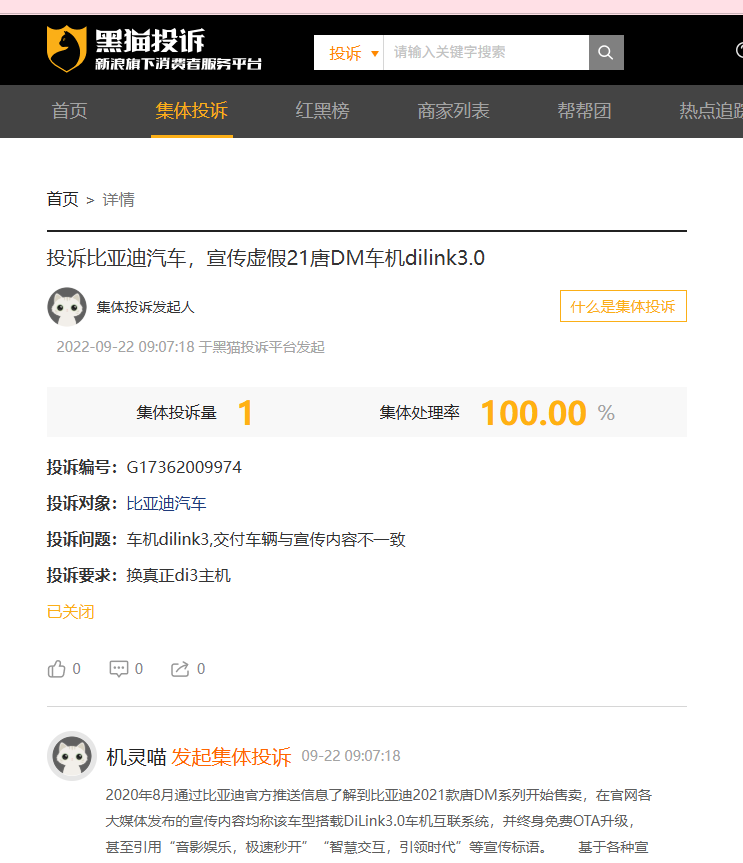Open the 比亚迪汽车 merchant link
Viewport: 743px width, 863px height.
pyautogui.click(x=166, y=503)
